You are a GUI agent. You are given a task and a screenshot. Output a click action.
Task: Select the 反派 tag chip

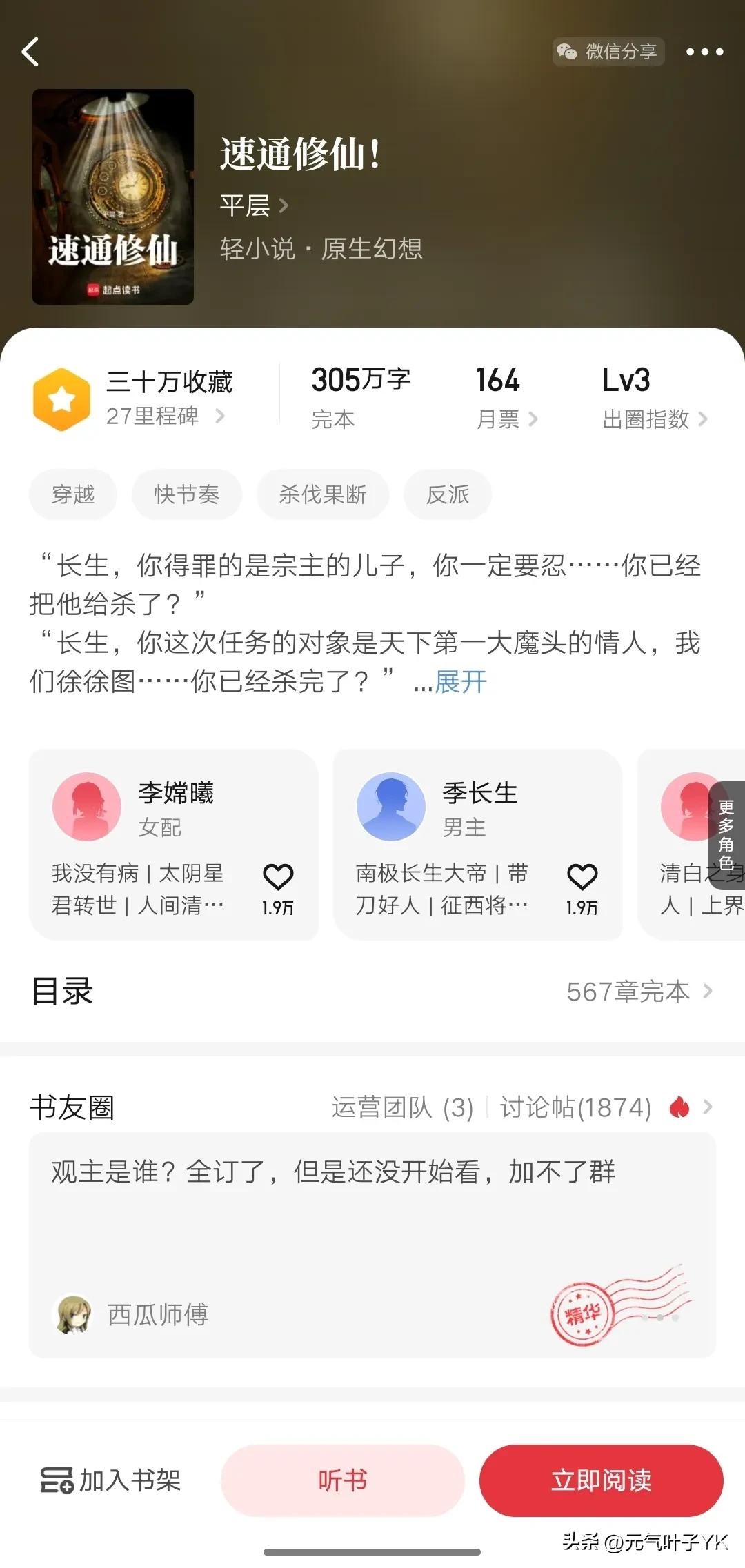coord(448,494)
